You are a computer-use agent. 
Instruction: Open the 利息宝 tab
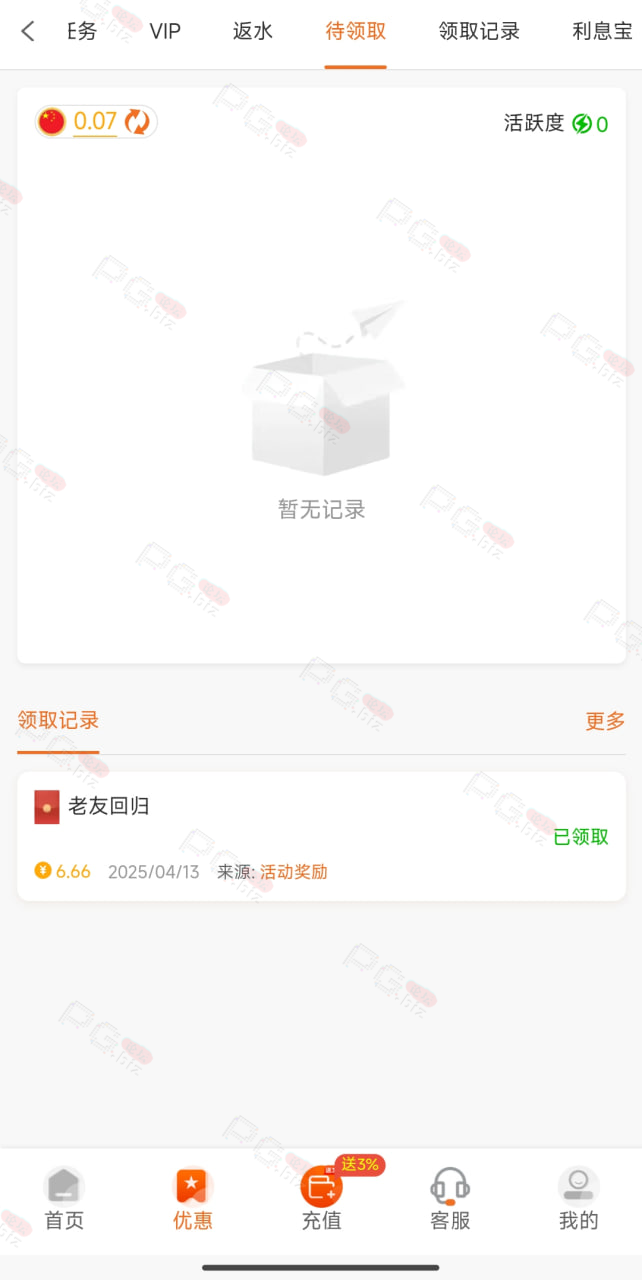(603, 31)
